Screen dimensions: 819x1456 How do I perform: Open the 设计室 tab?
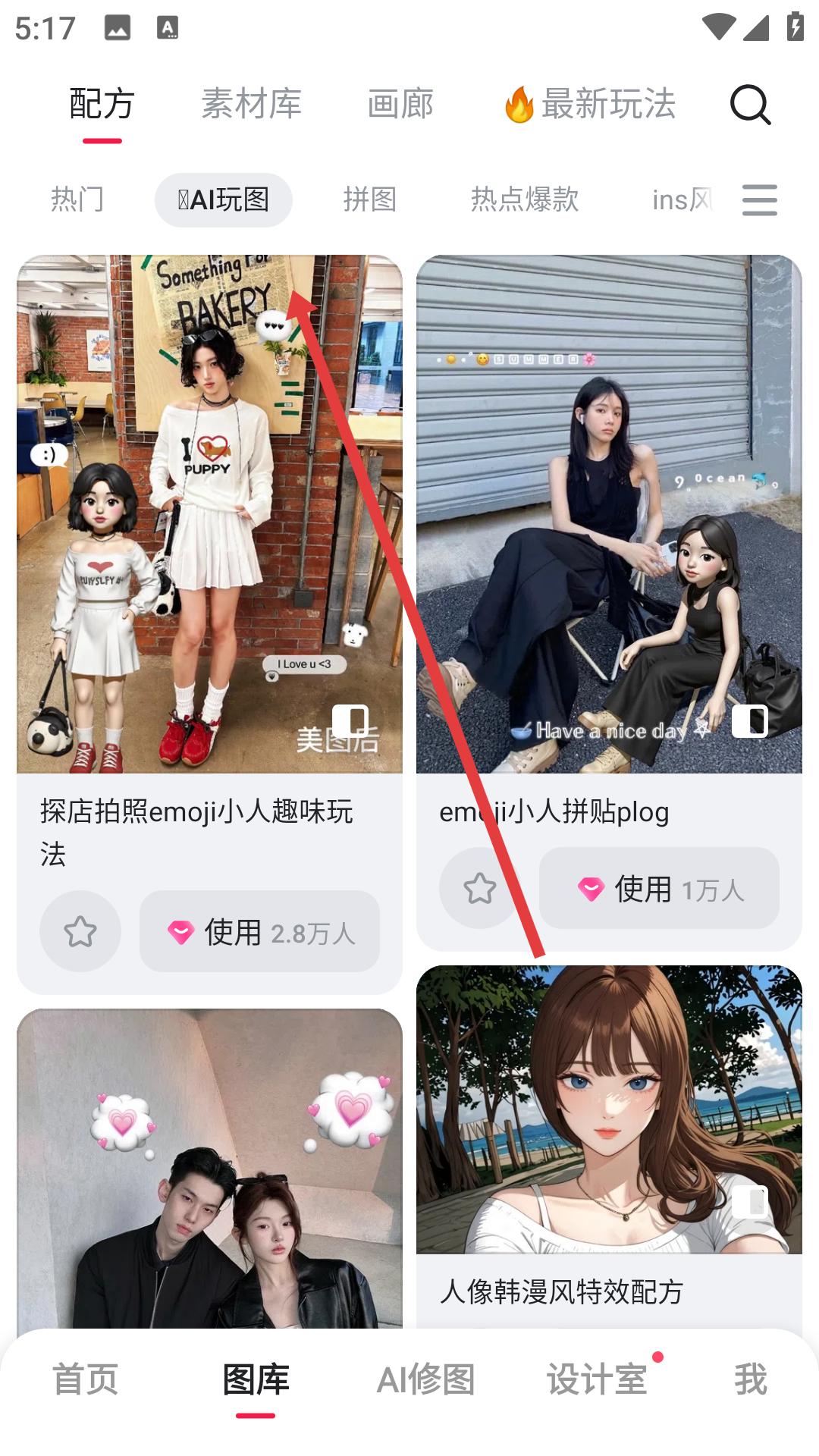click(597, 1379)
